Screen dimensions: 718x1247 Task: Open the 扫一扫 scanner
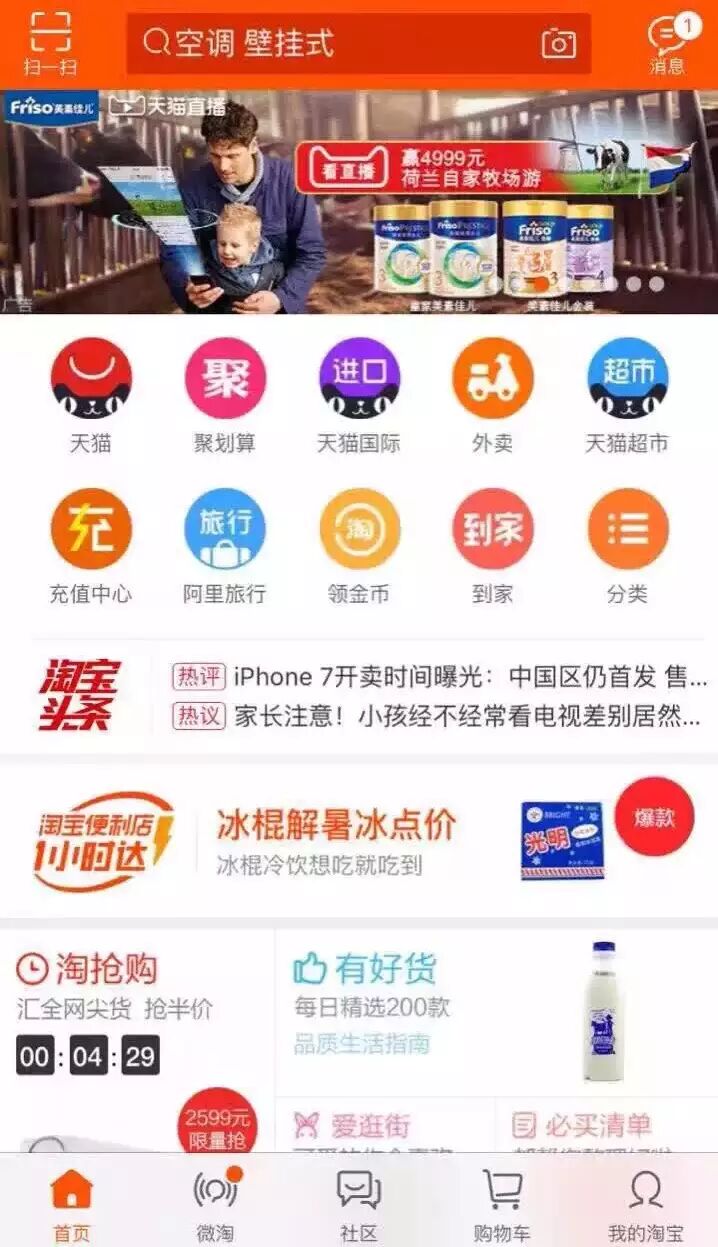click(x=50, y=44)
